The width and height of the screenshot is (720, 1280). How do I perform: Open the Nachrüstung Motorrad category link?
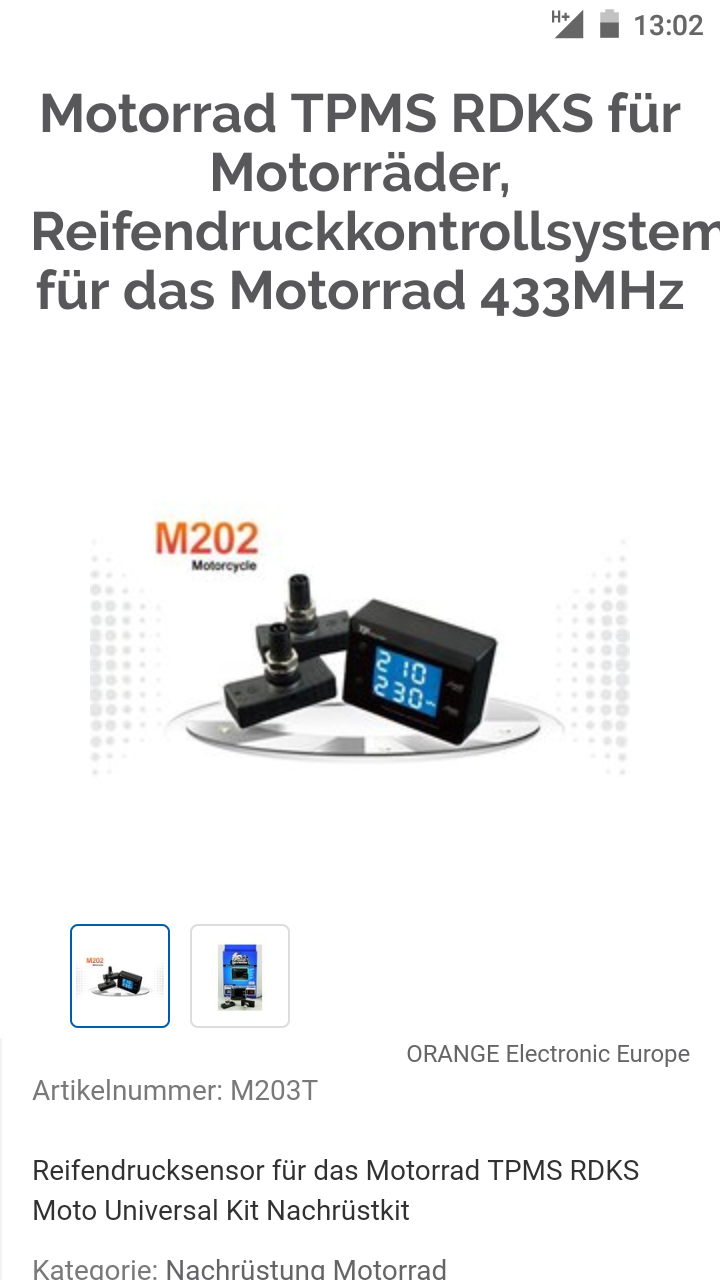tap(306, 1269)
